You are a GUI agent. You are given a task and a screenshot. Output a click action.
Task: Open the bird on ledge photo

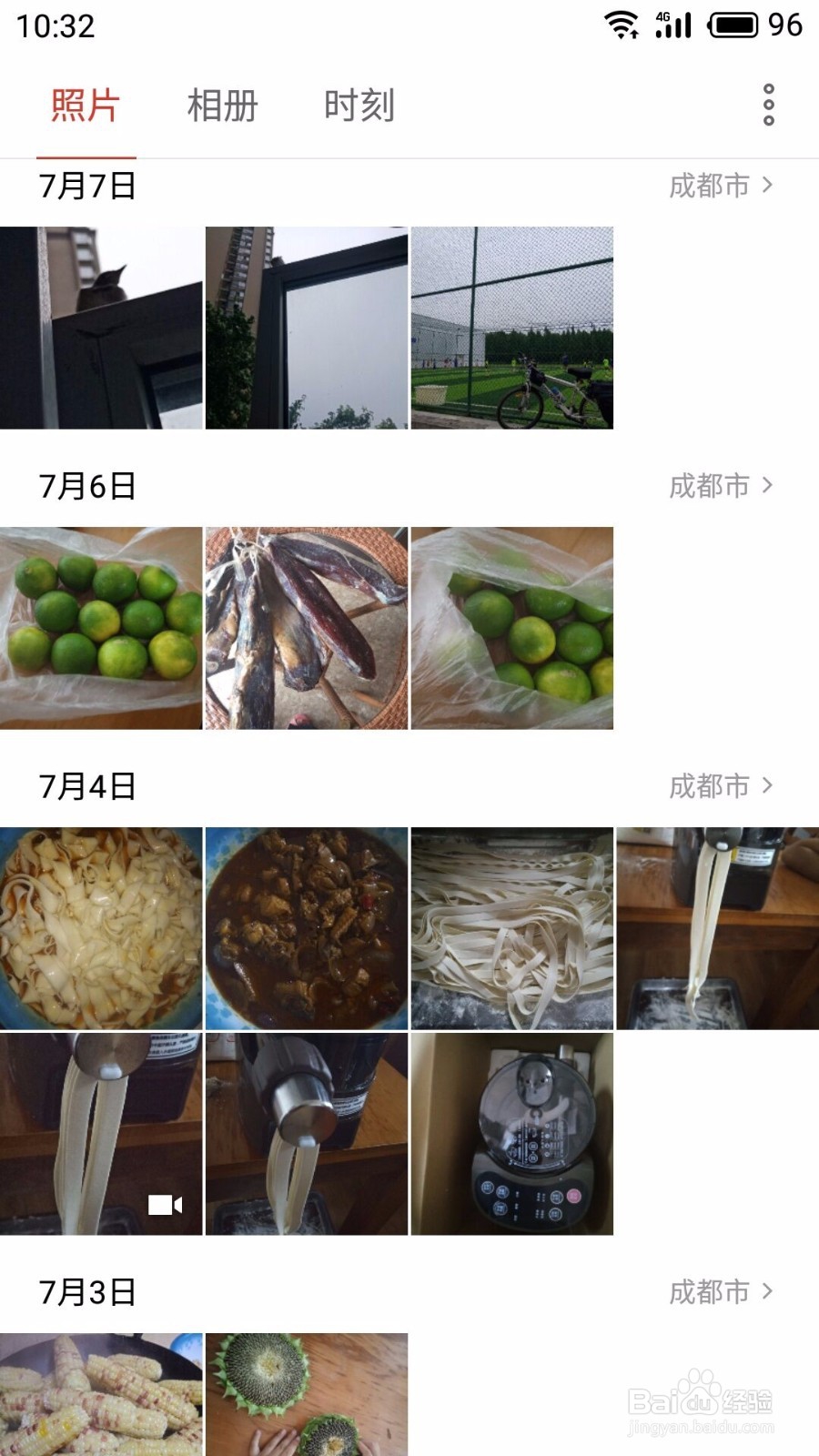[x=101, y=328]
